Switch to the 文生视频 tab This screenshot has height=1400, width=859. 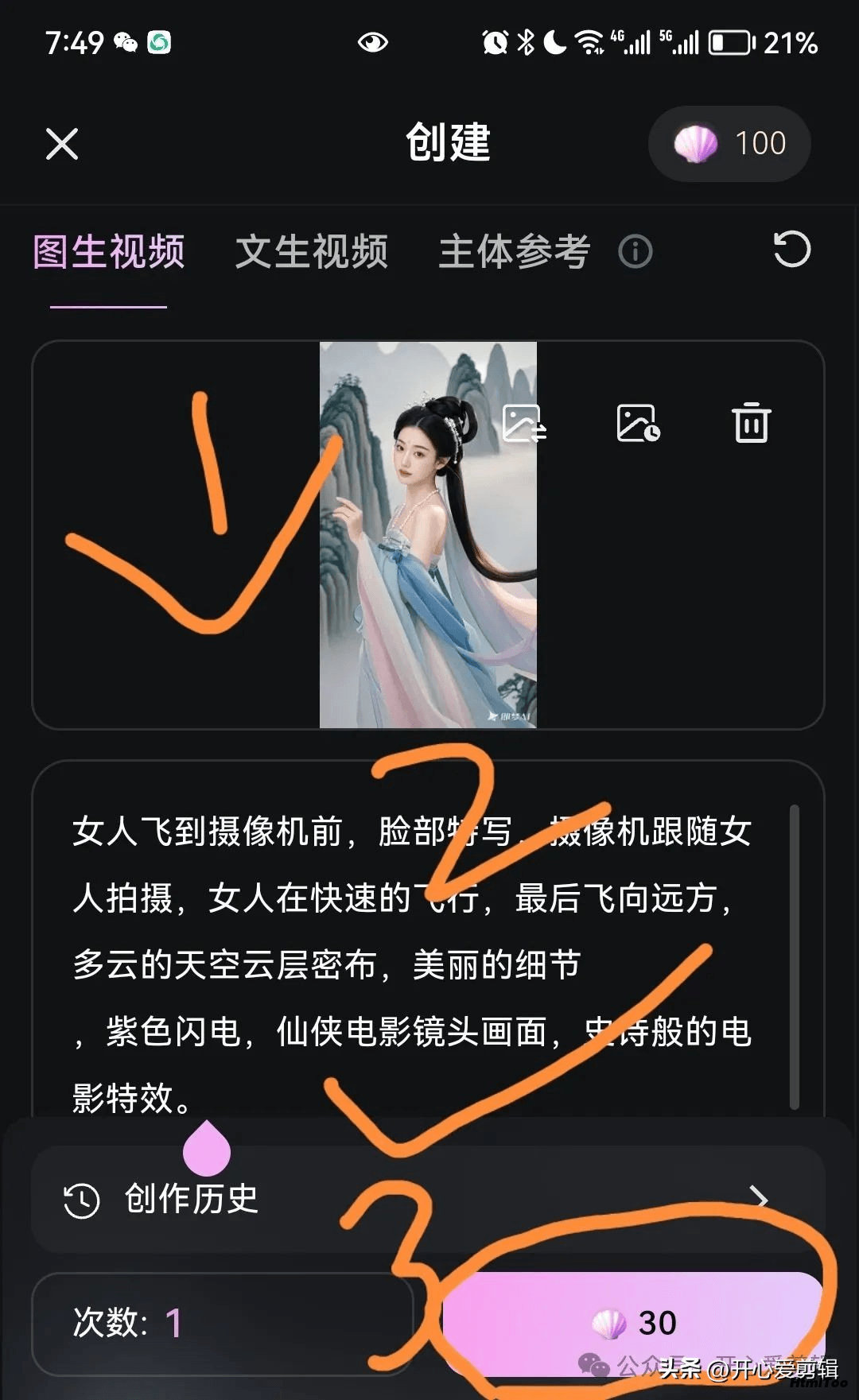pos(312,252)
